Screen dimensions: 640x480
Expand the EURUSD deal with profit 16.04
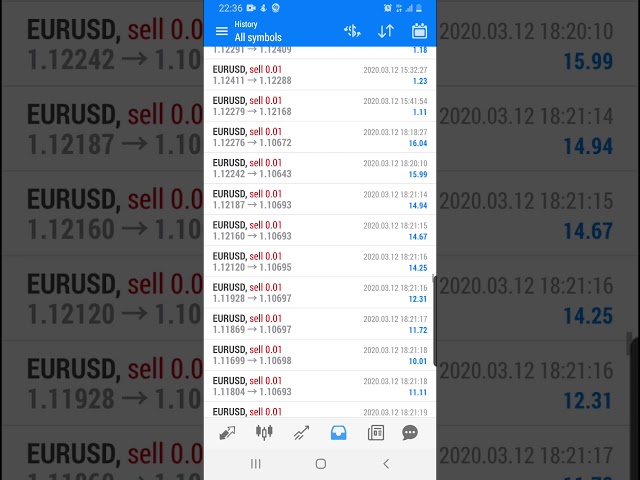coord(320,137)
